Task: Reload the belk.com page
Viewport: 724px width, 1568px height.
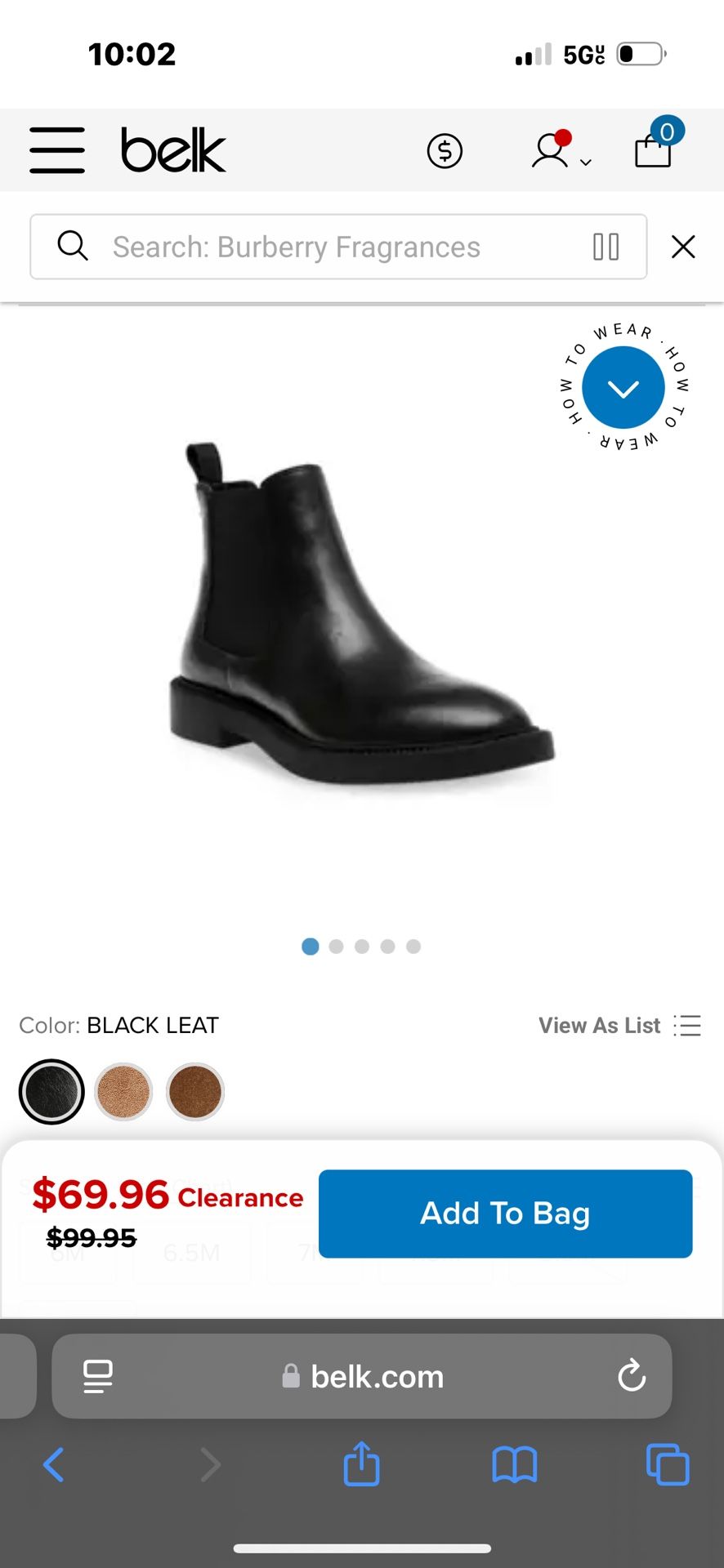Action: pos(632,1376)
